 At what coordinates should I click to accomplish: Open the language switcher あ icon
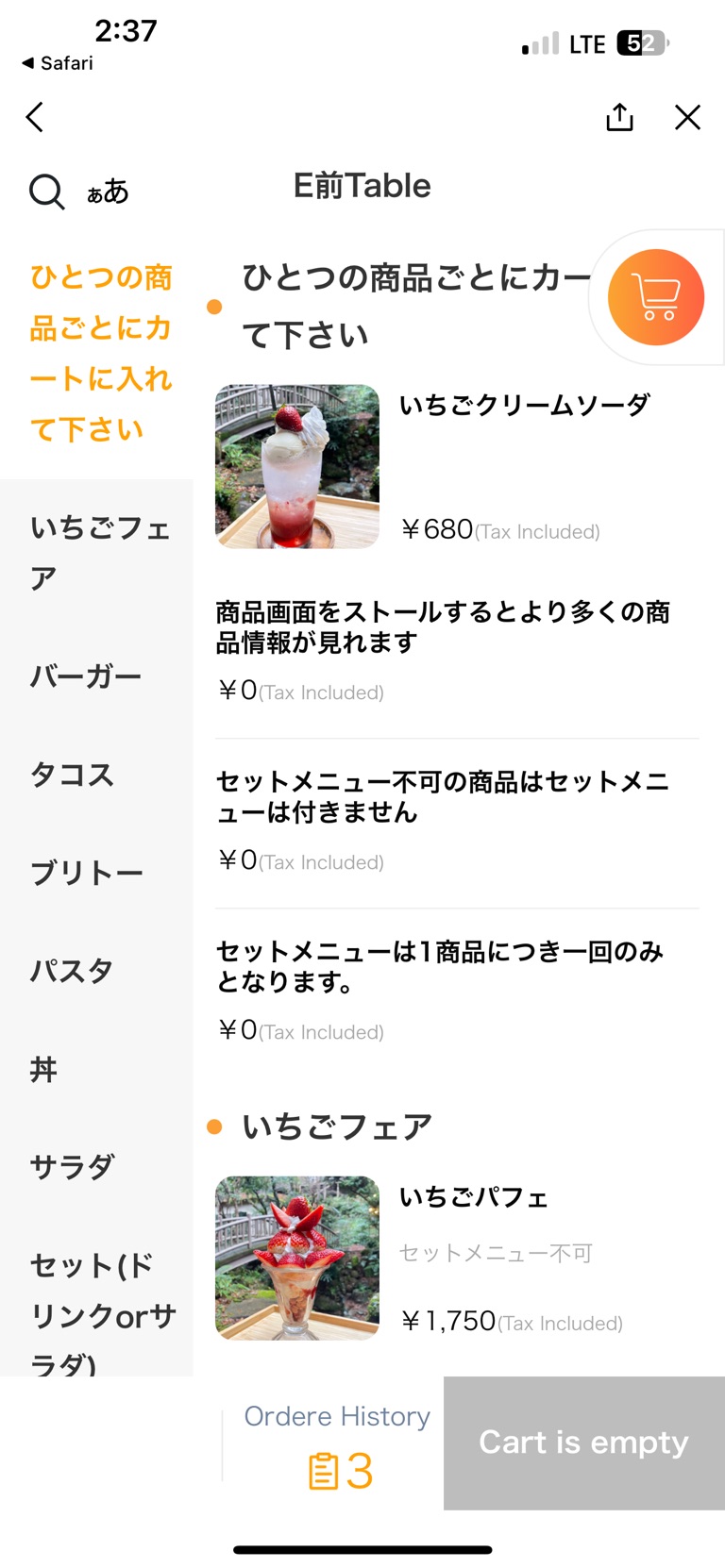108,192
